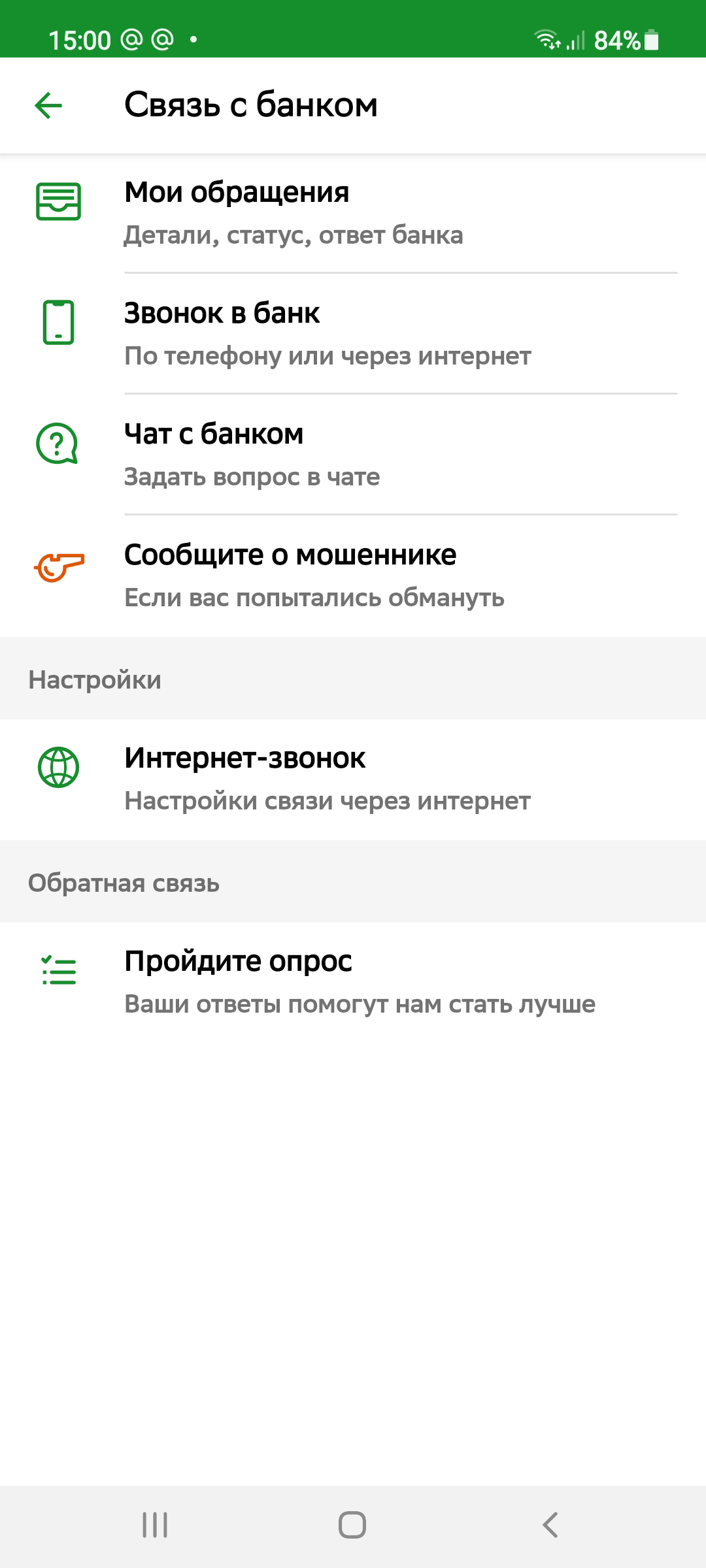Image resolution: width=706 pixels, height=1568 pixels.
Task: Go back using the green arrow
Action: tap(48, 106)
